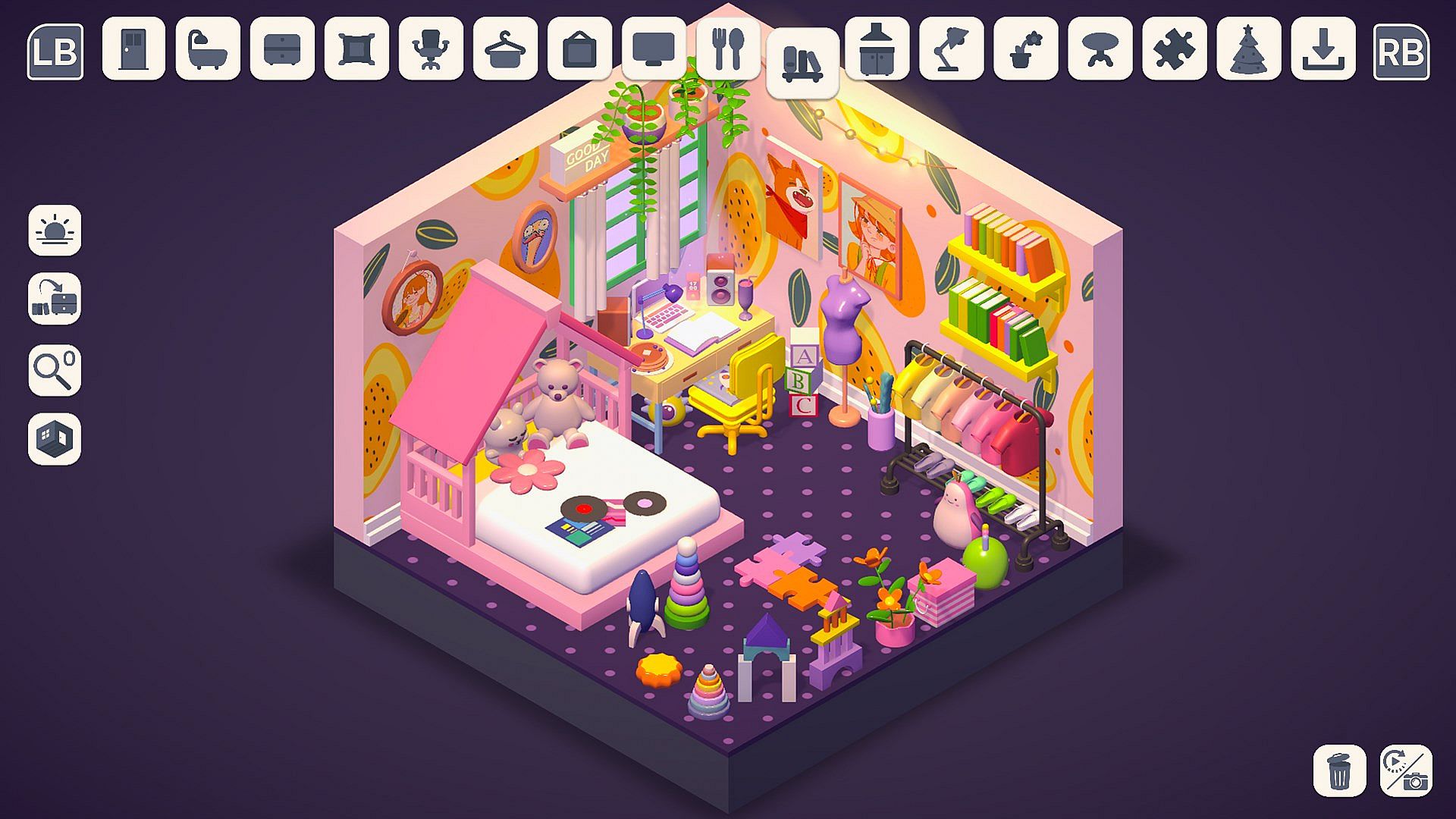Delete with the trash can button

[x=1339, y=770]
